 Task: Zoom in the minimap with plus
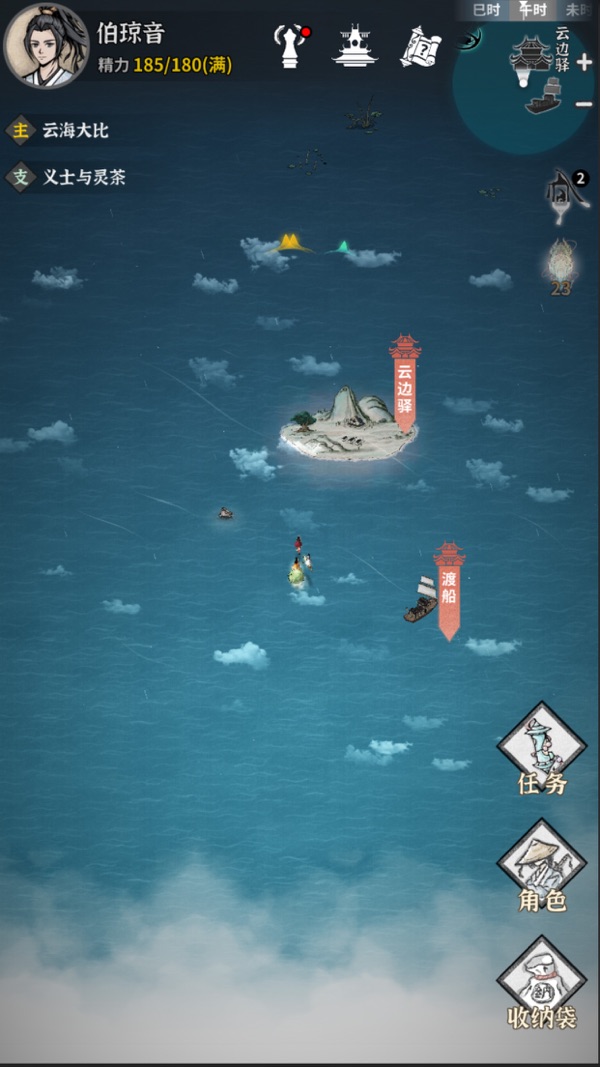pyautogui.click(x=584, y=62)
